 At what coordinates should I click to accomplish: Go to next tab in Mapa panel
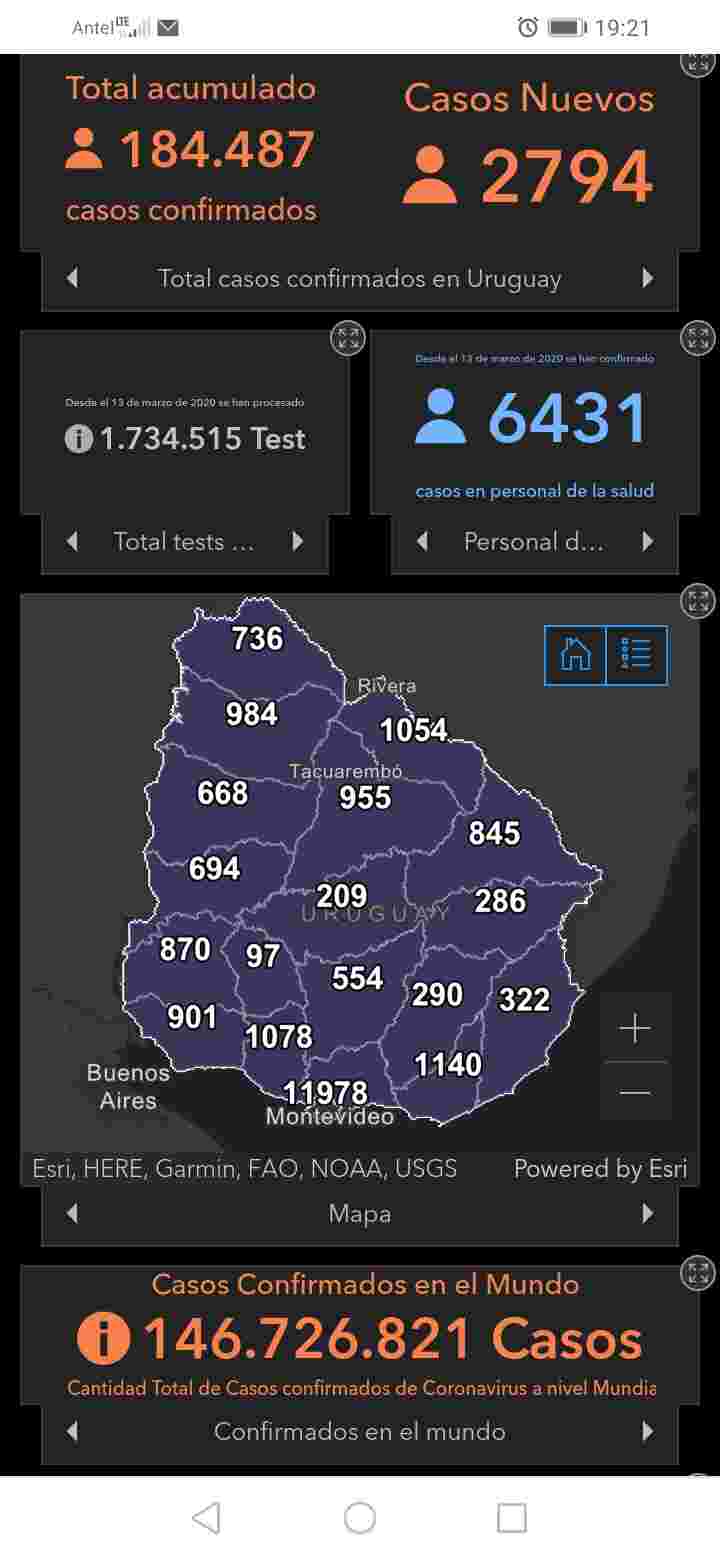[648, 1214]
